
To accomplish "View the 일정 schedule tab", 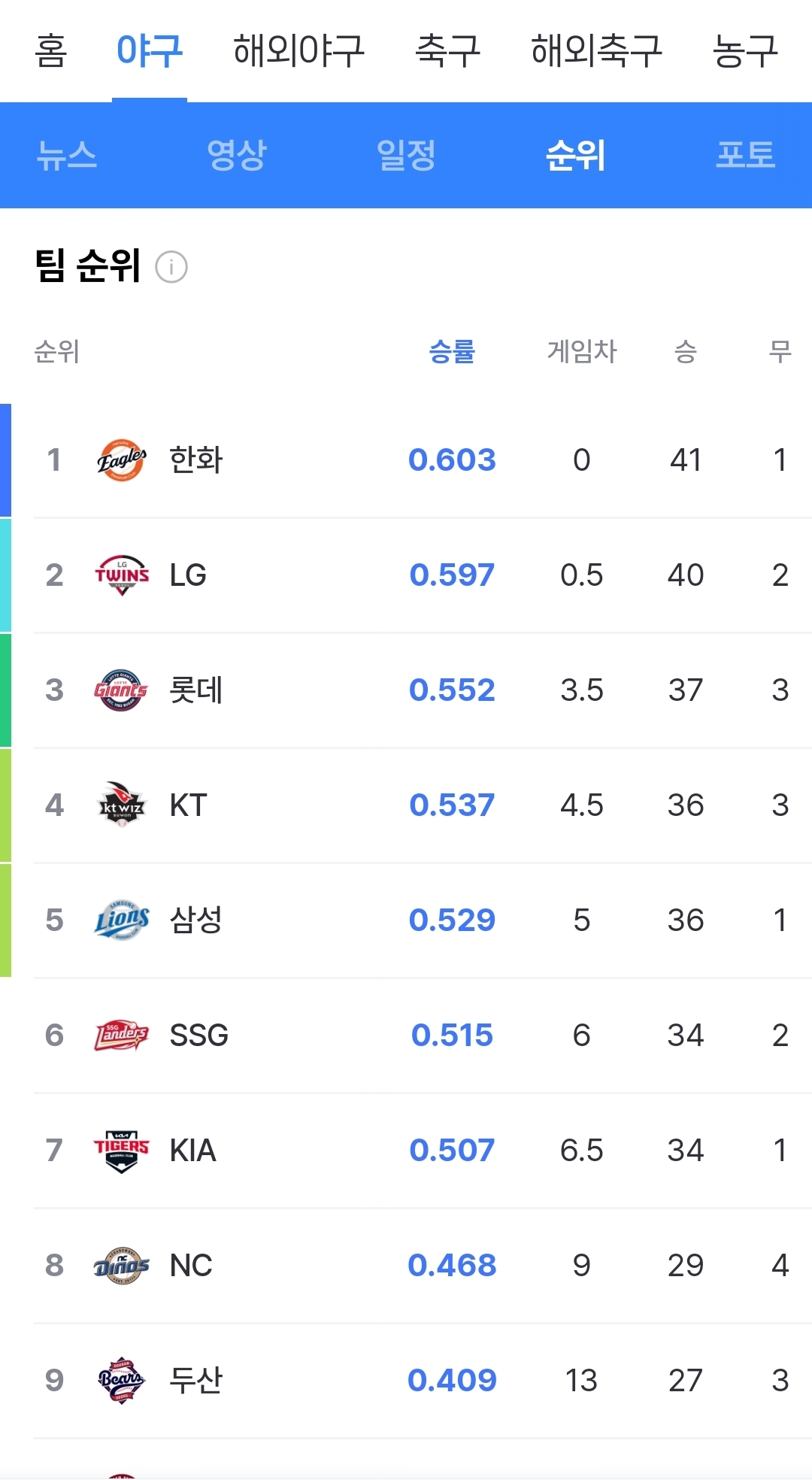I will [x=406, y=156].
